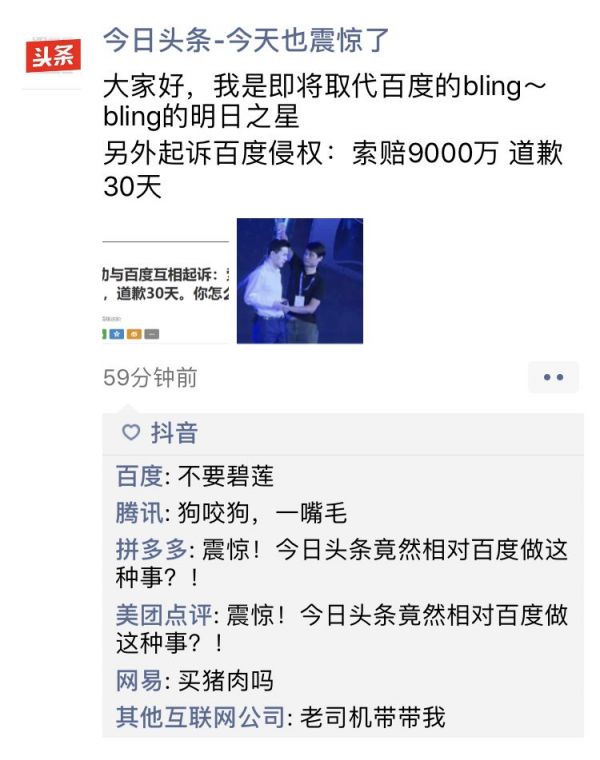Image resolution: width=600 pixels, height=760 pixels.
Task: Open commenter 百度's profile
Action: pos(138,476)
